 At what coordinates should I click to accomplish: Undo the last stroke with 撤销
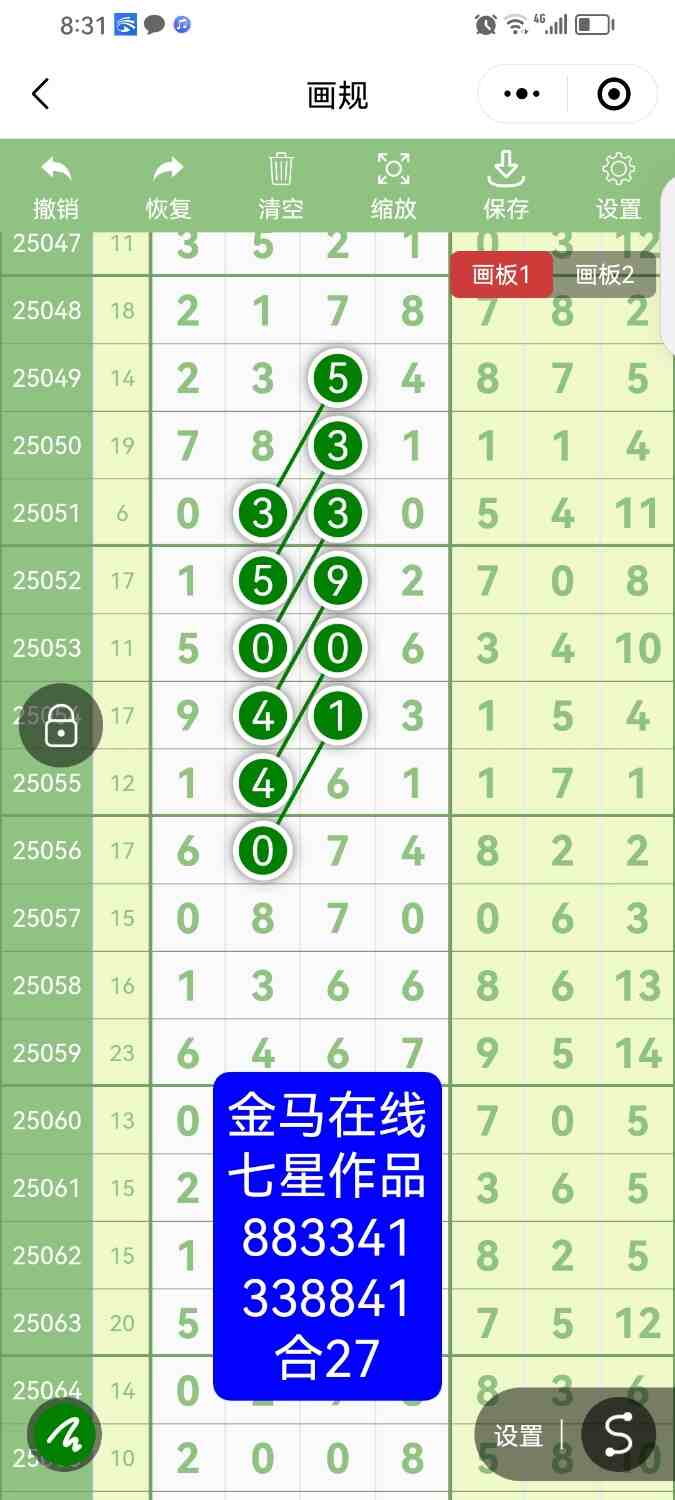coord(56,187)
